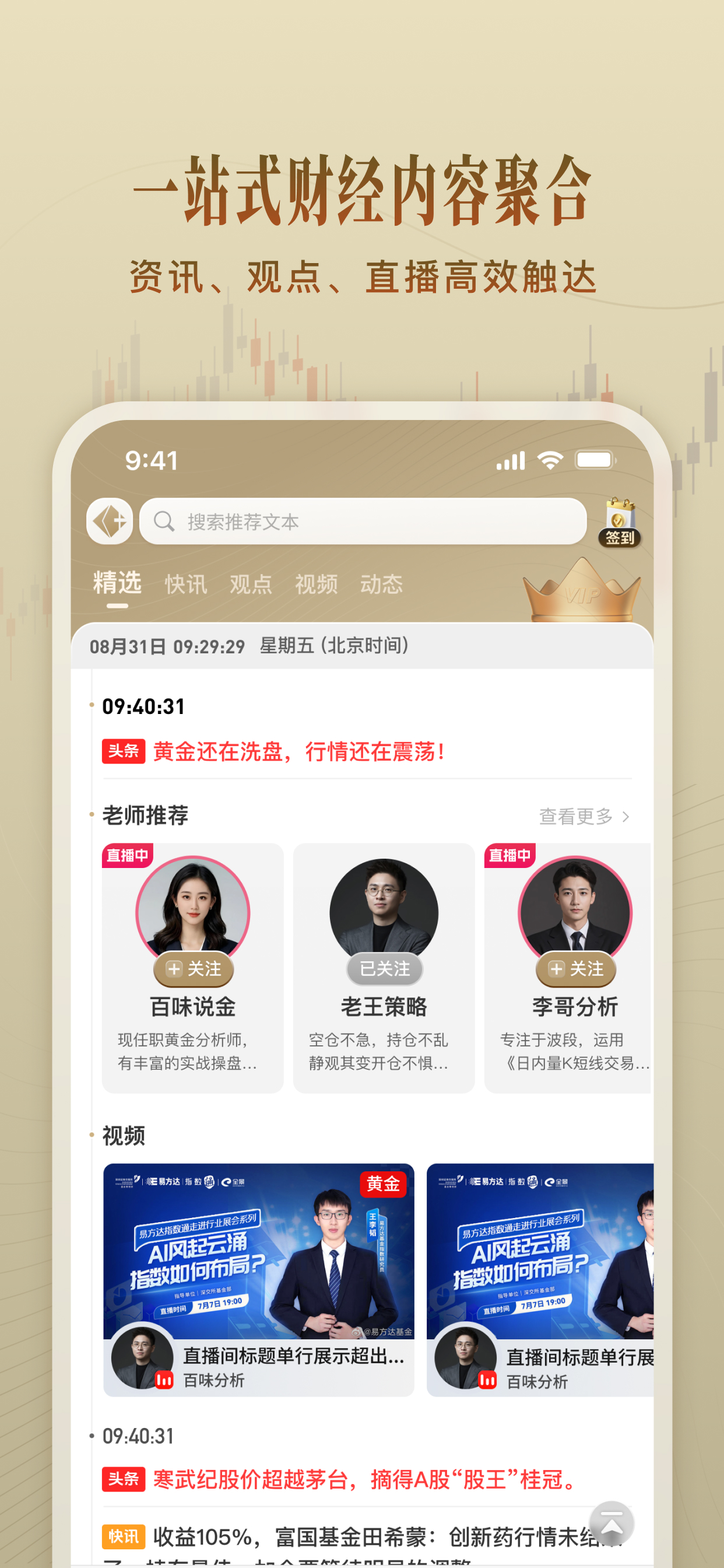Follow 百味说金 using the 关注 button

[193, 968]
